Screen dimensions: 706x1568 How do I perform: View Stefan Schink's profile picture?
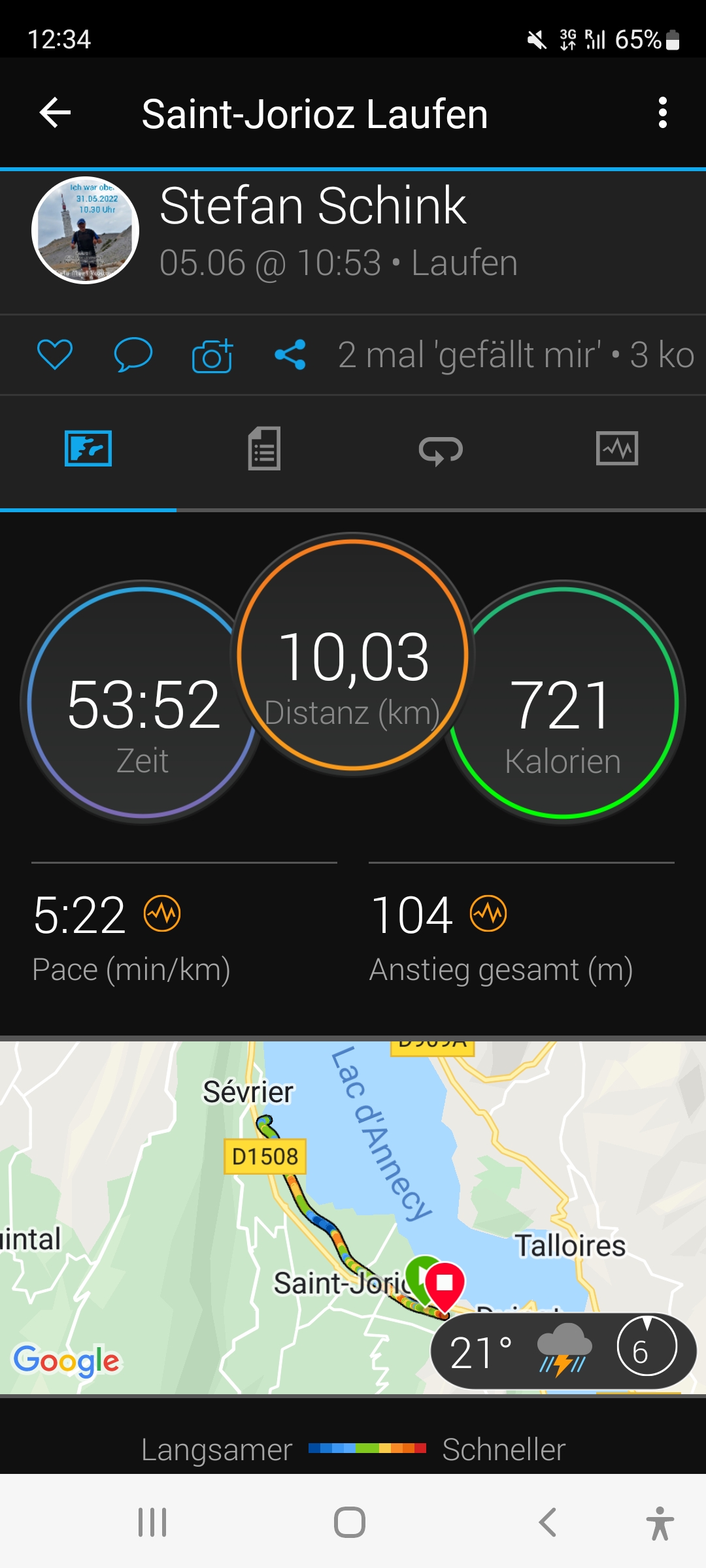coord(86,230)
